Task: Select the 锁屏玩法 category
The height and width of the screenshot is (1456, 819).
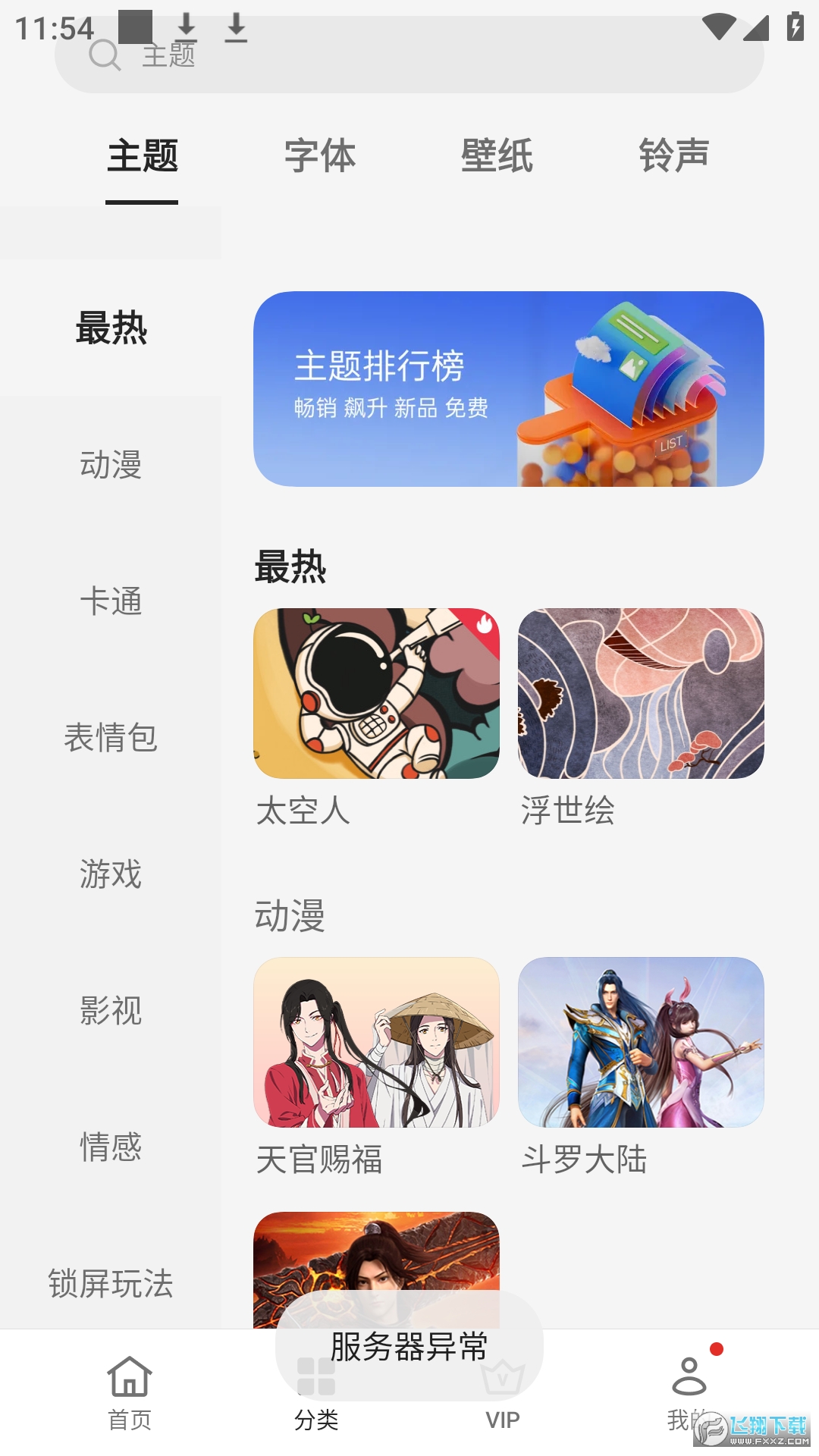Action: (111, 1283)
